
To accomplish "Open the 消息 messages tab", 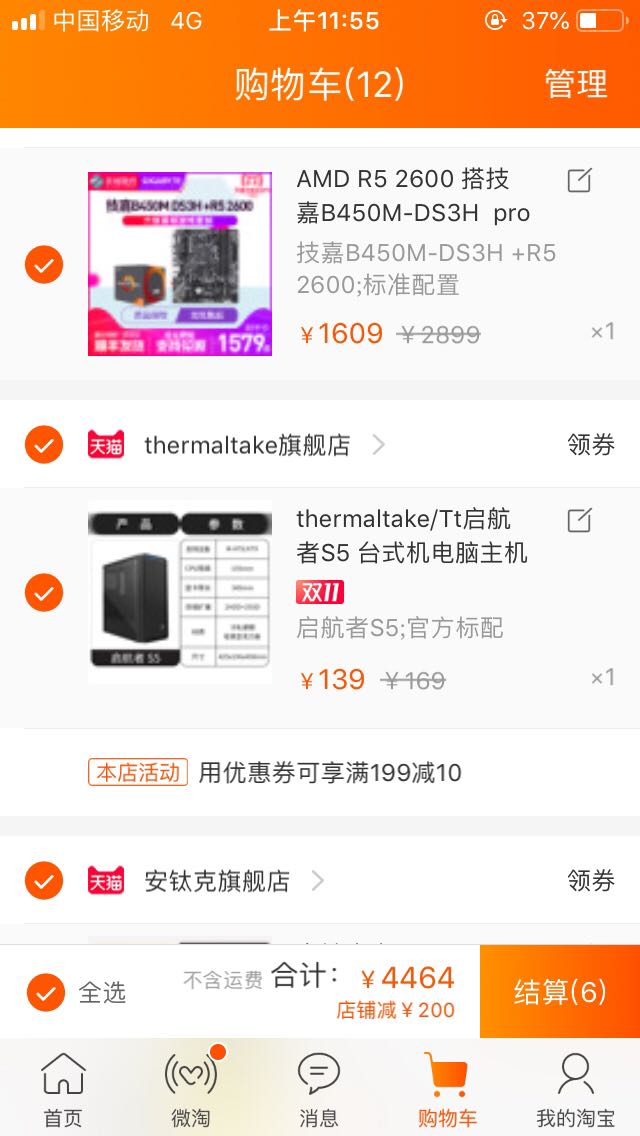I will tap(318, 1088).
